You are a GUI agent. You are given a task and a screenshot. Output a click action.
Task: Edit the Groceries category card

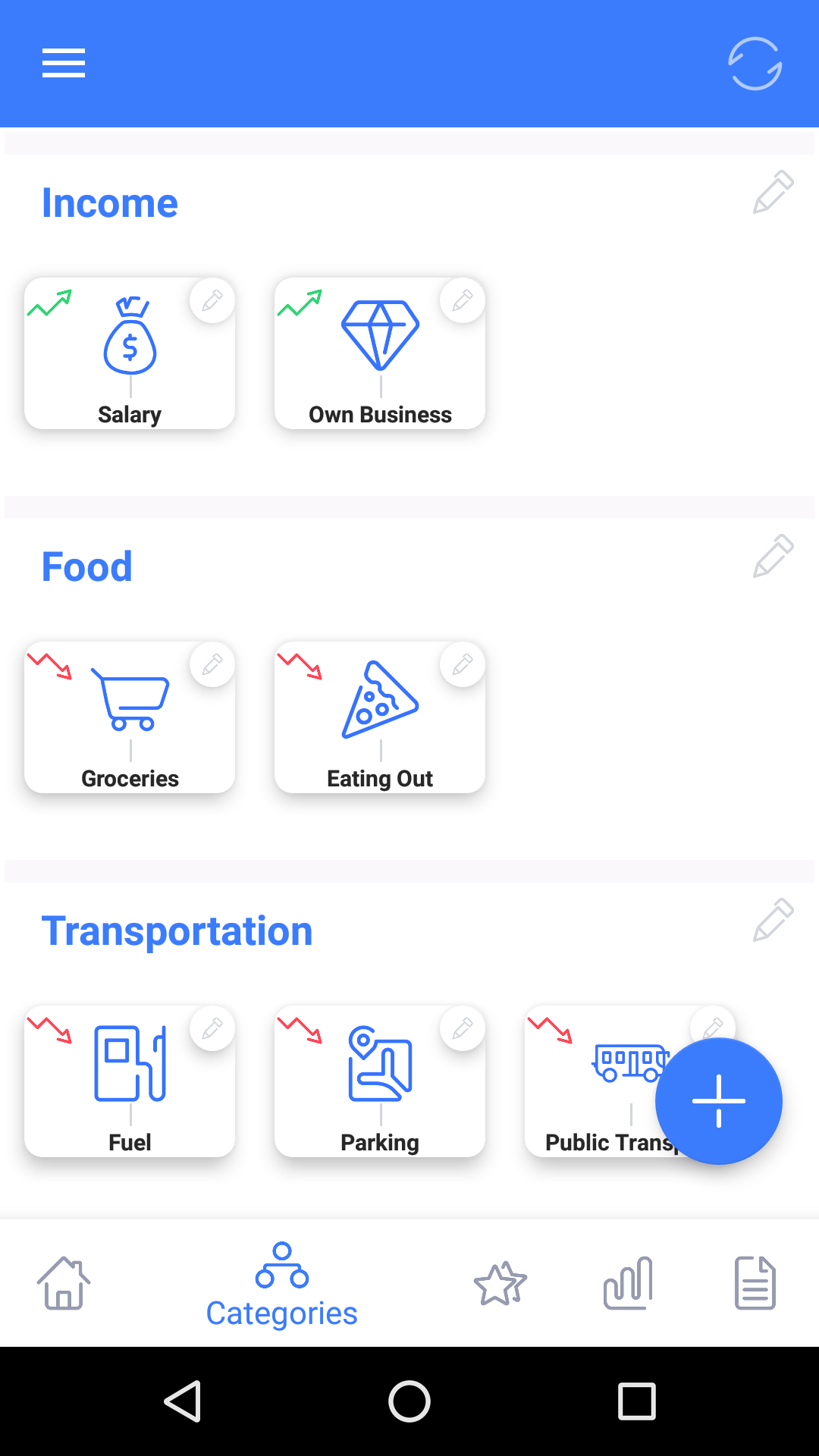(x=212, y=664)
